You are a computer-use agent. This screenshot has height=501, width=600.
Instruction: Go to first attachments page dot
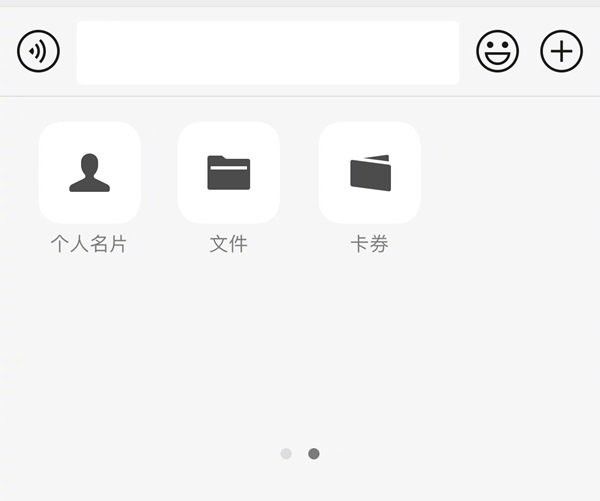[286, 454]
